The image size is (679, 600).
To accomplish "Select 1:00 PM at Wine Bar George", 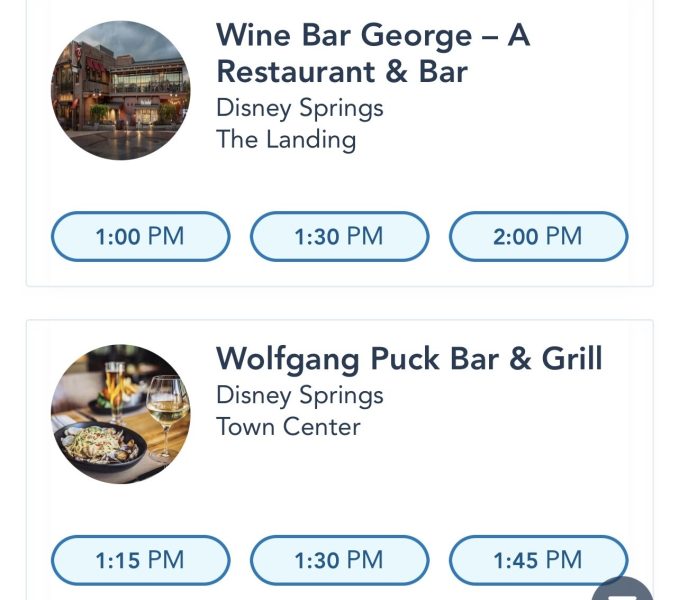I will (140, 237).
